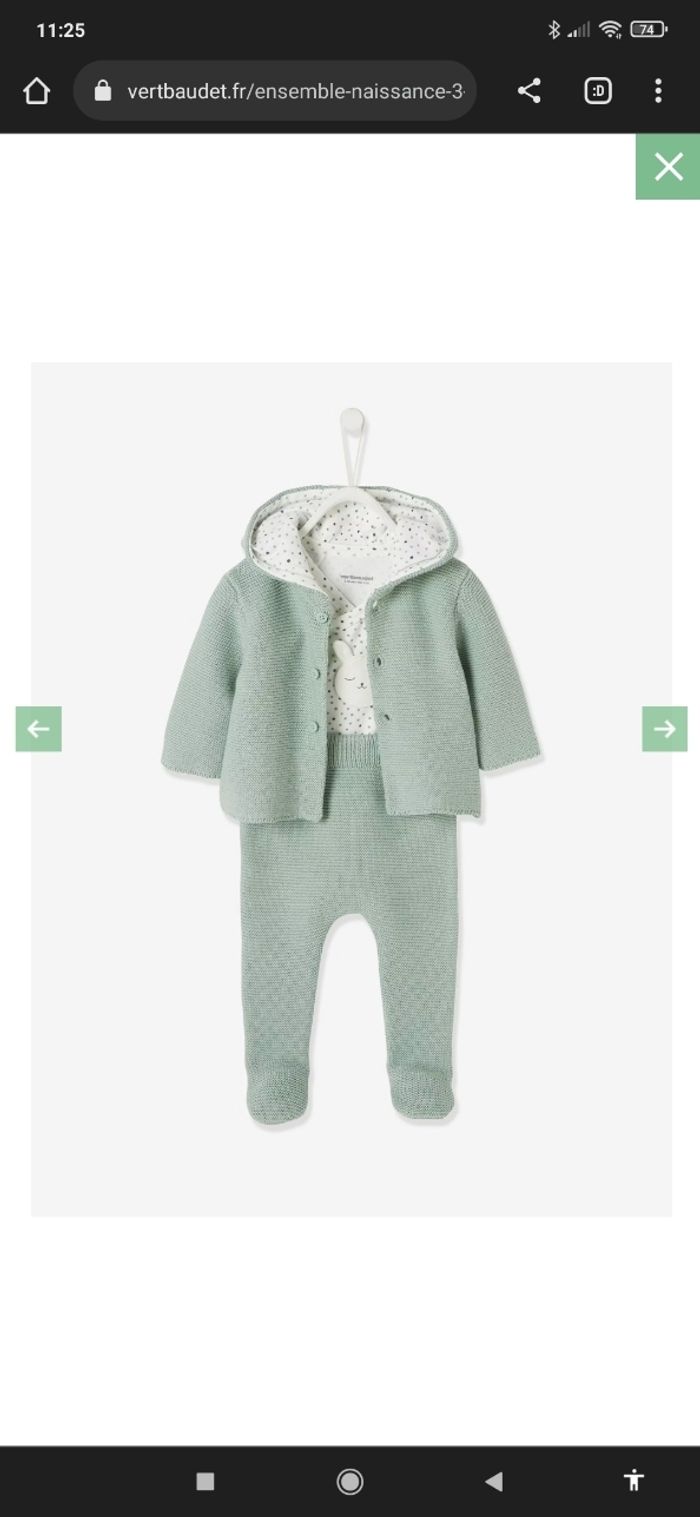Open the accessibility shortcut
Screen dimensions: 700x1517
tap(633, 1481)
